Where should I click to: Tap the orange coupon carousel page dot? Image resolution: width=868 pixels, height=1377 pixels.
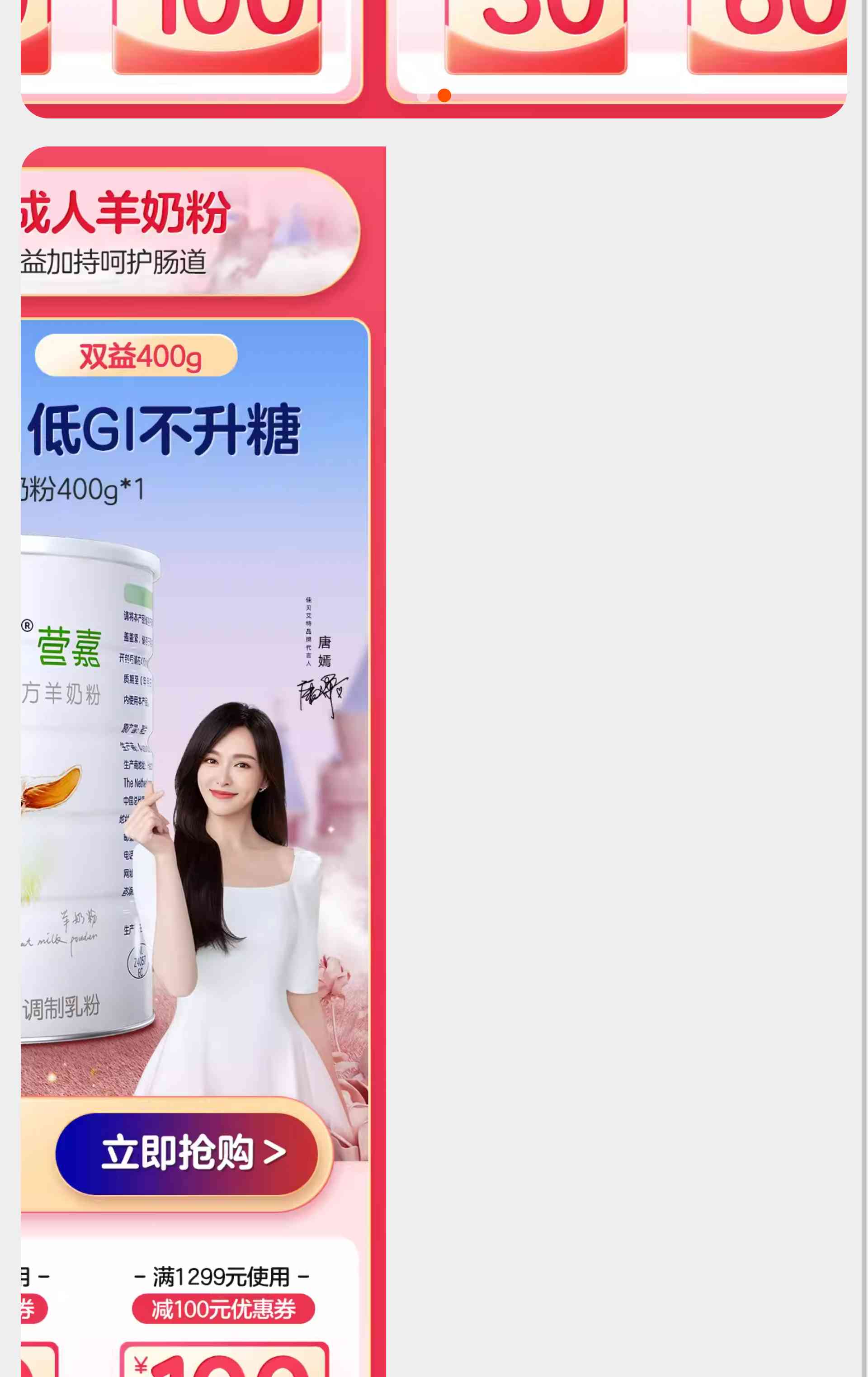coord(444,95)
